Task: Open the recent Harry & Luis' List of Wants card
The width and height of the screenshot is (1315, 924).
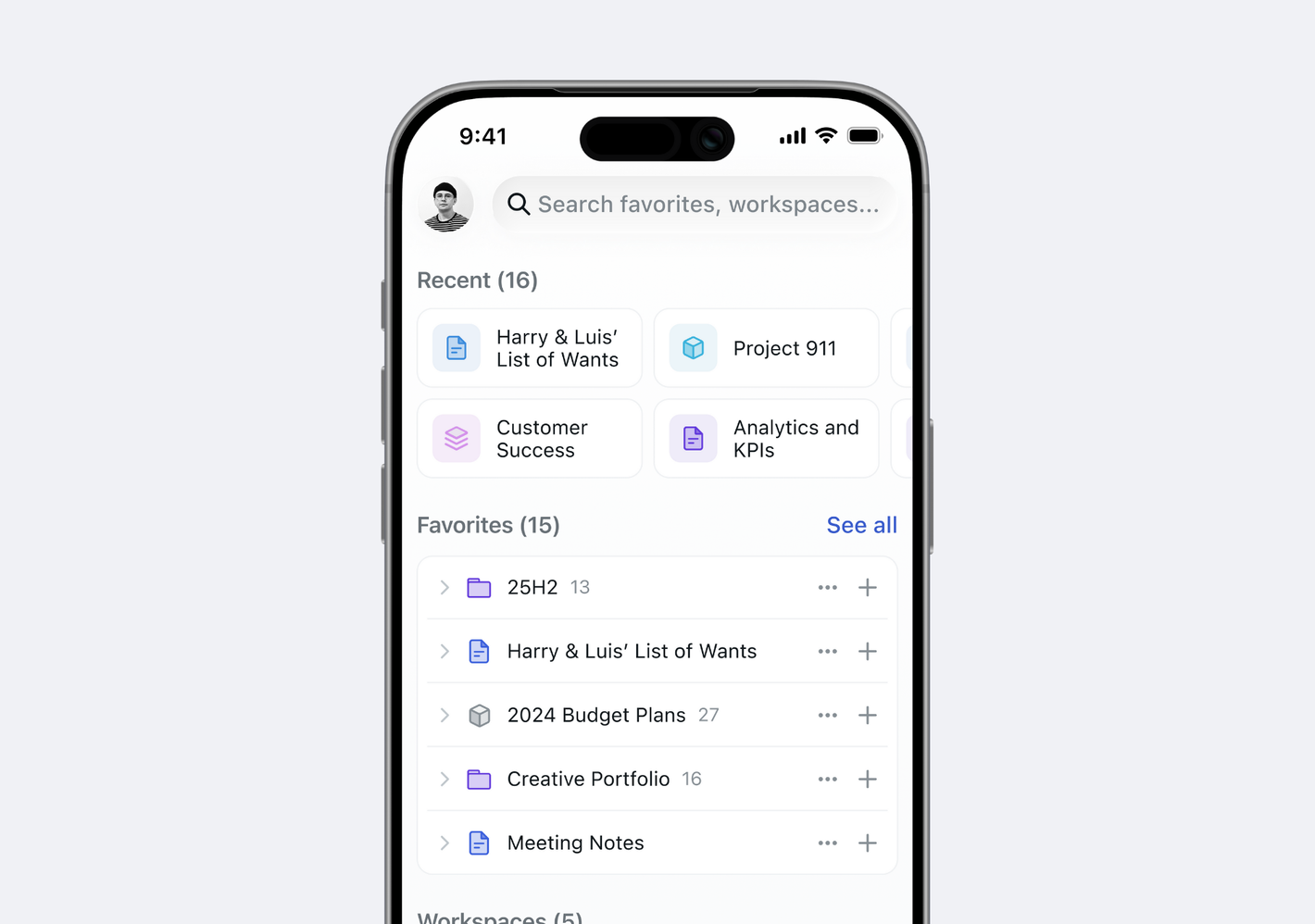Action: coord(530,348)
